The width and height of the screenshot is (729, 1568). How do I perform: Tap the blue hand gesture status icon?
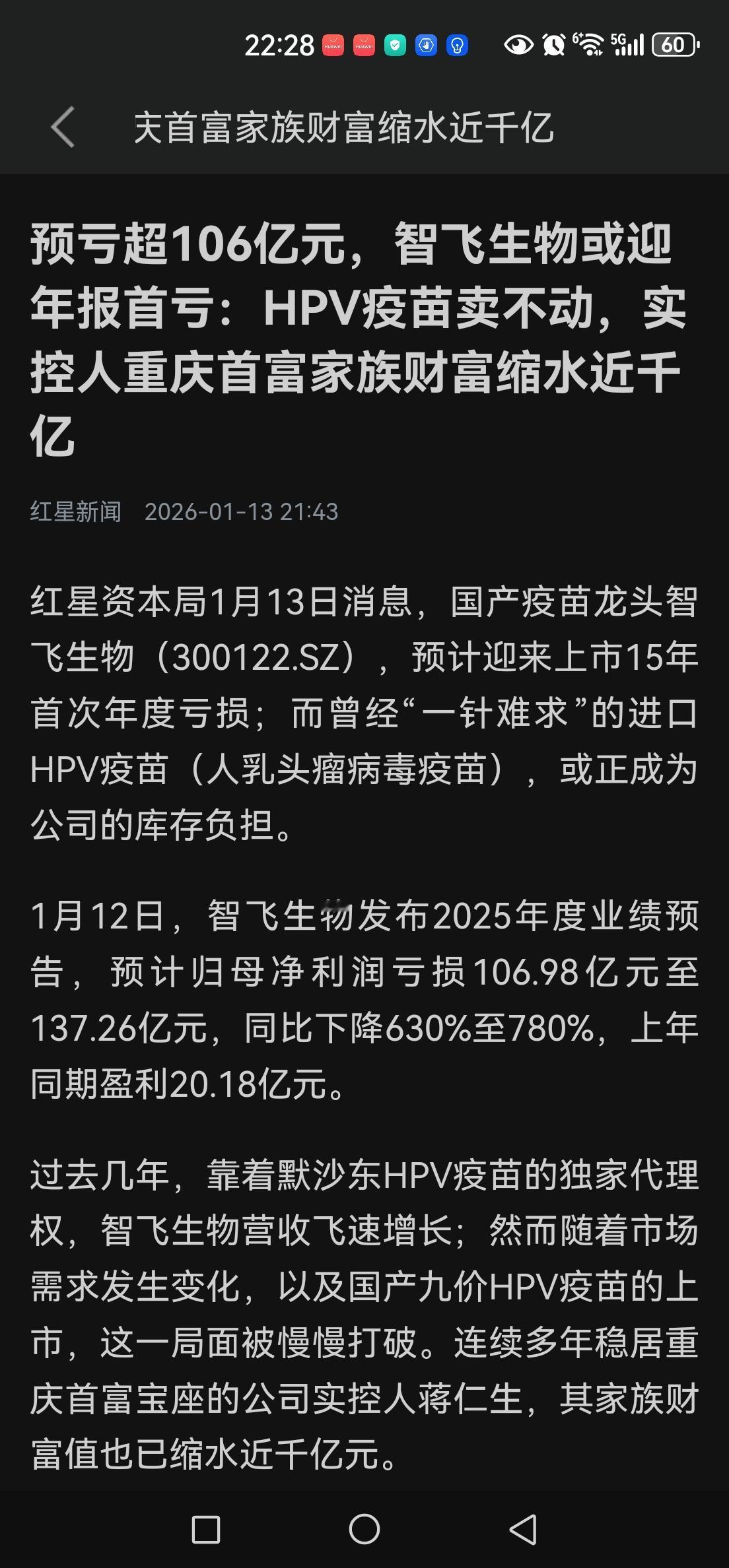pos(425,45)
